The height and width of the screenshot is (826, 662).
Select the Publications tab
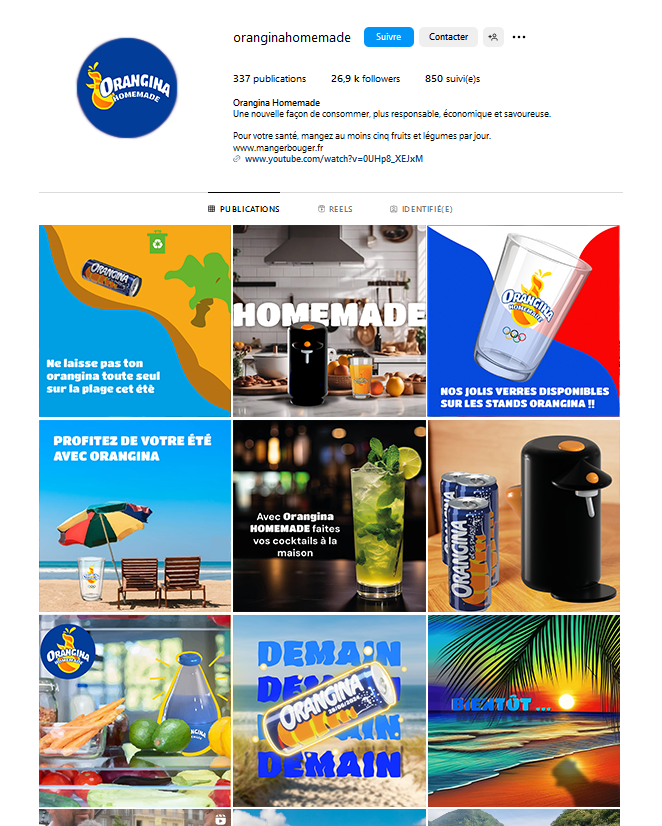(x=244, y=209)
